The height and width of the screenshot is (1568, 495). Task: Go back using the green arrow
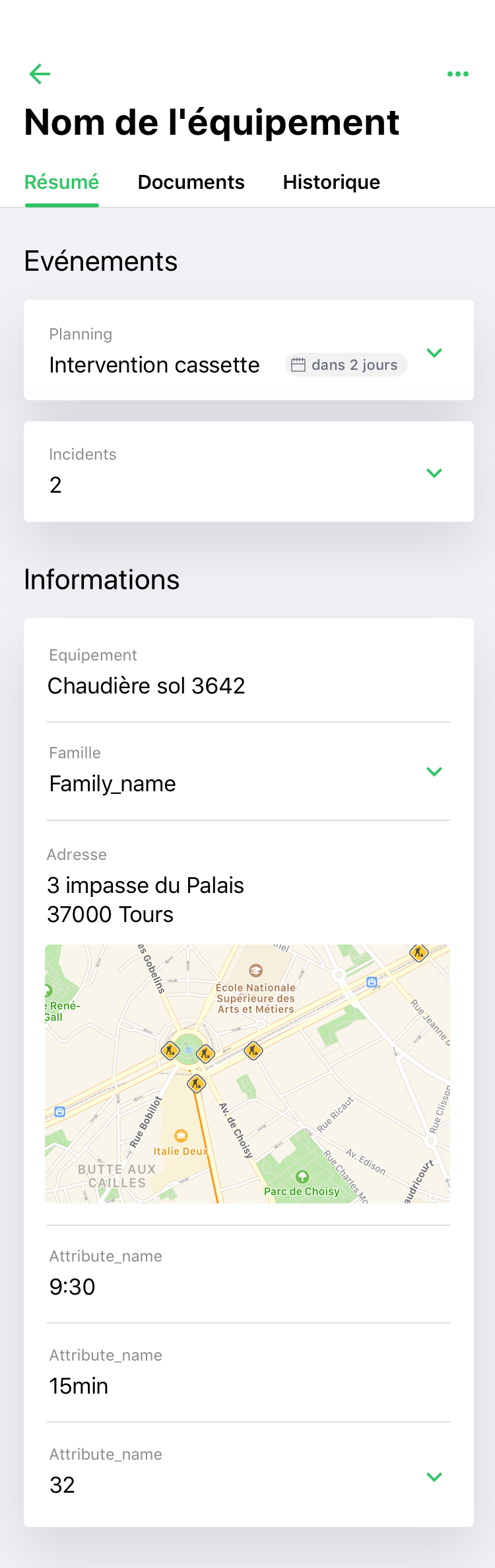tap(40, 74)
